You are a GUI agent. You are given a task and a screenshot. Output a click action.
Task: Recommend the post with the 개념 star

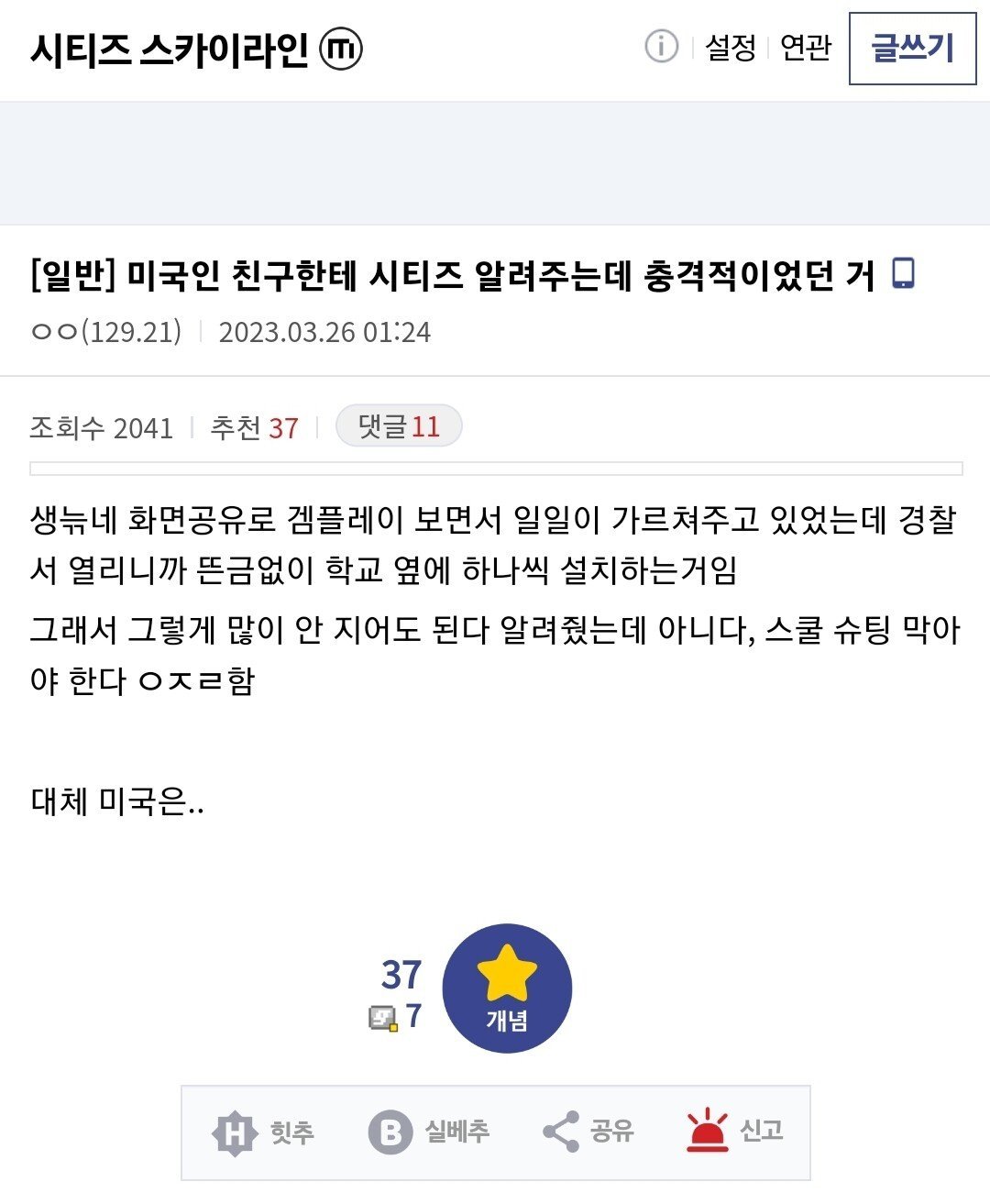pos(507,988)
